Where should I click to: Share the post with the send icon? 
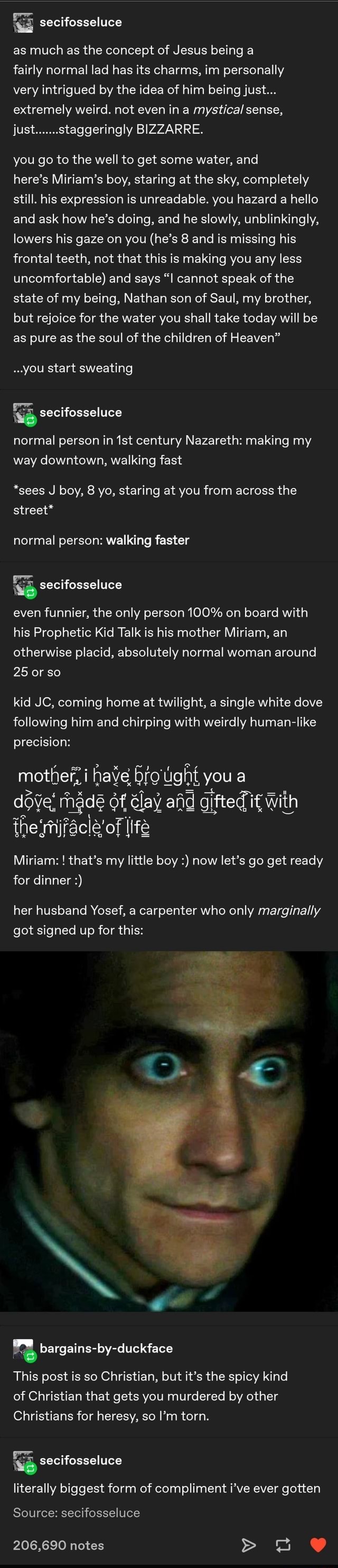point(249,1544)
